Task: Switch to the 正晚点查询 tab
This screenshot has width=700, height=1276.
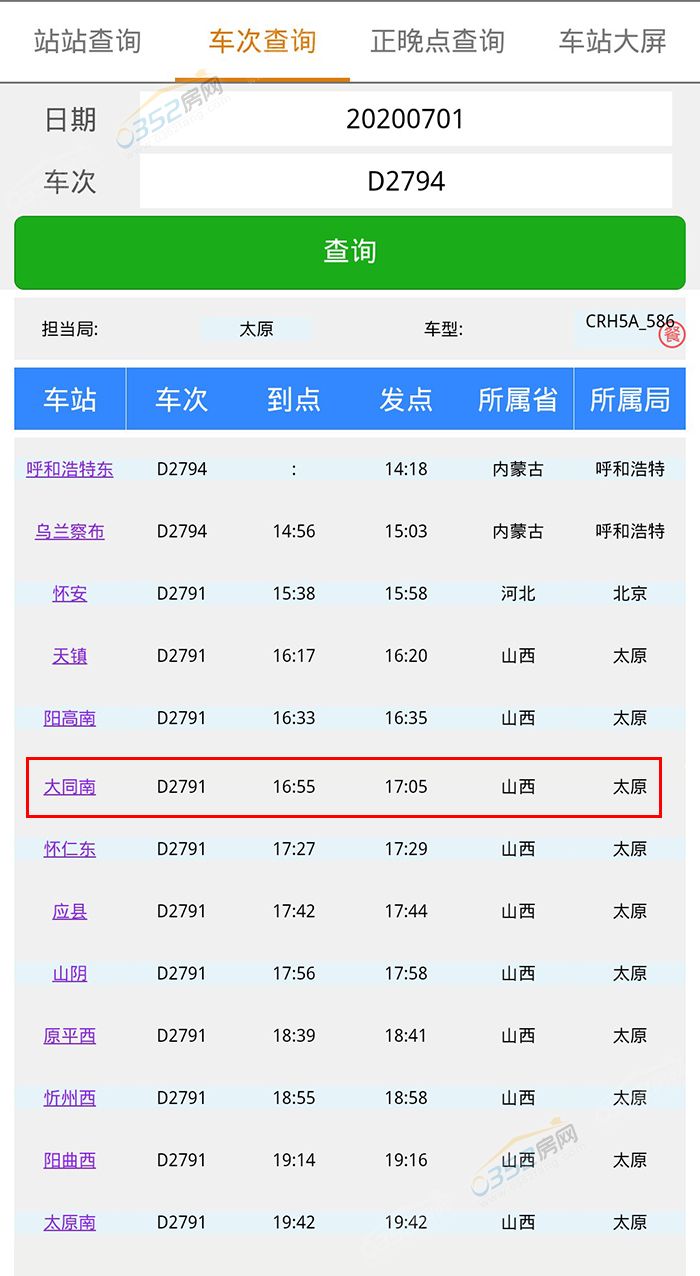Action: [x=437, y=41]
